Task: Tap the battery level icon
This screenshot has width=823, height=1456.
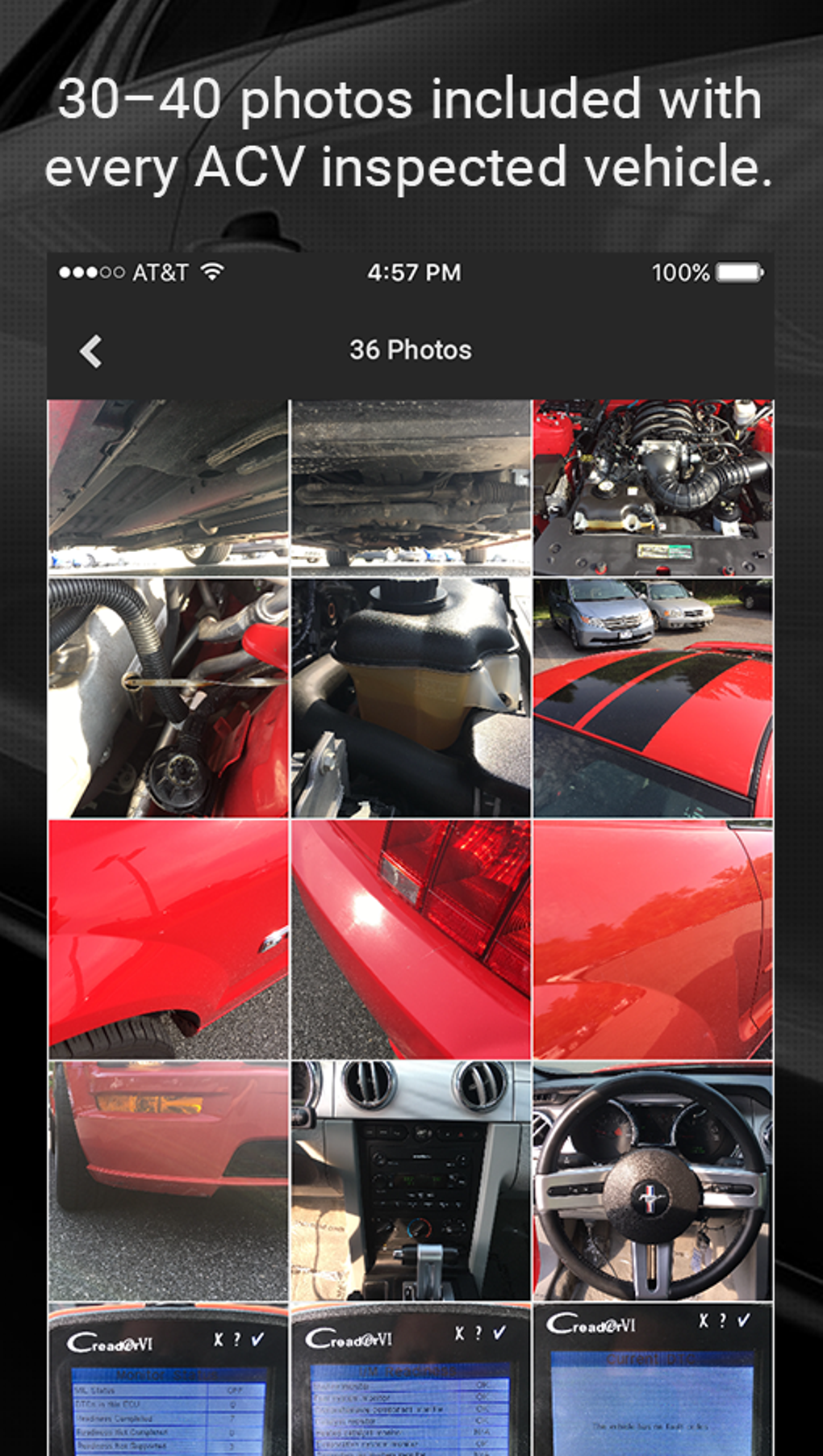Action: [739, 273]
